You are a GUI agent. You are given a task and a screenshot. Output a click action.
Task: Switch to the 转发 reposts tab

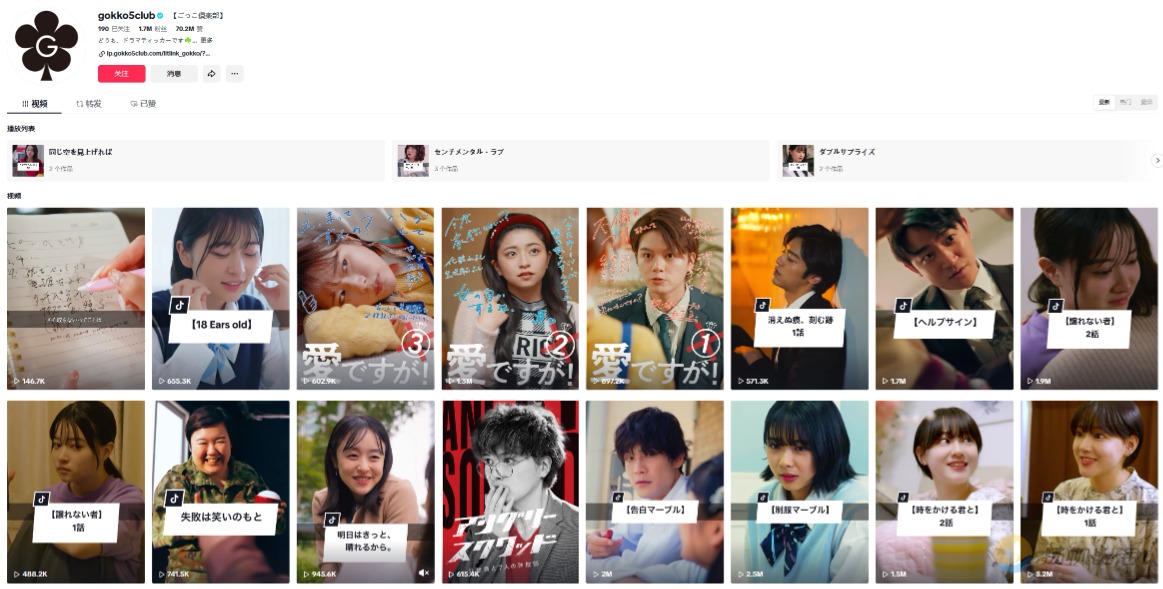point(88,103)
